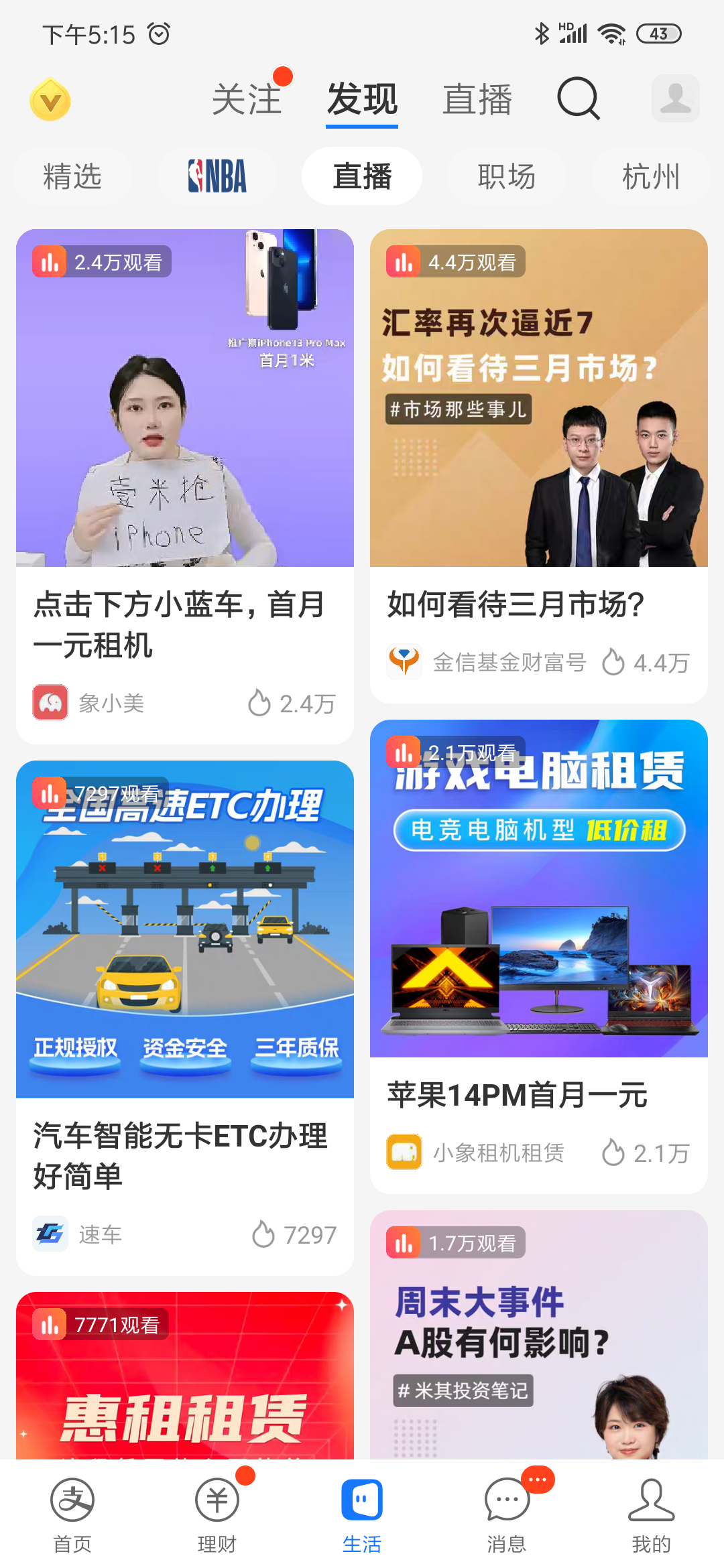
Task: Select the NBA category chip
Action: point(217,176)
